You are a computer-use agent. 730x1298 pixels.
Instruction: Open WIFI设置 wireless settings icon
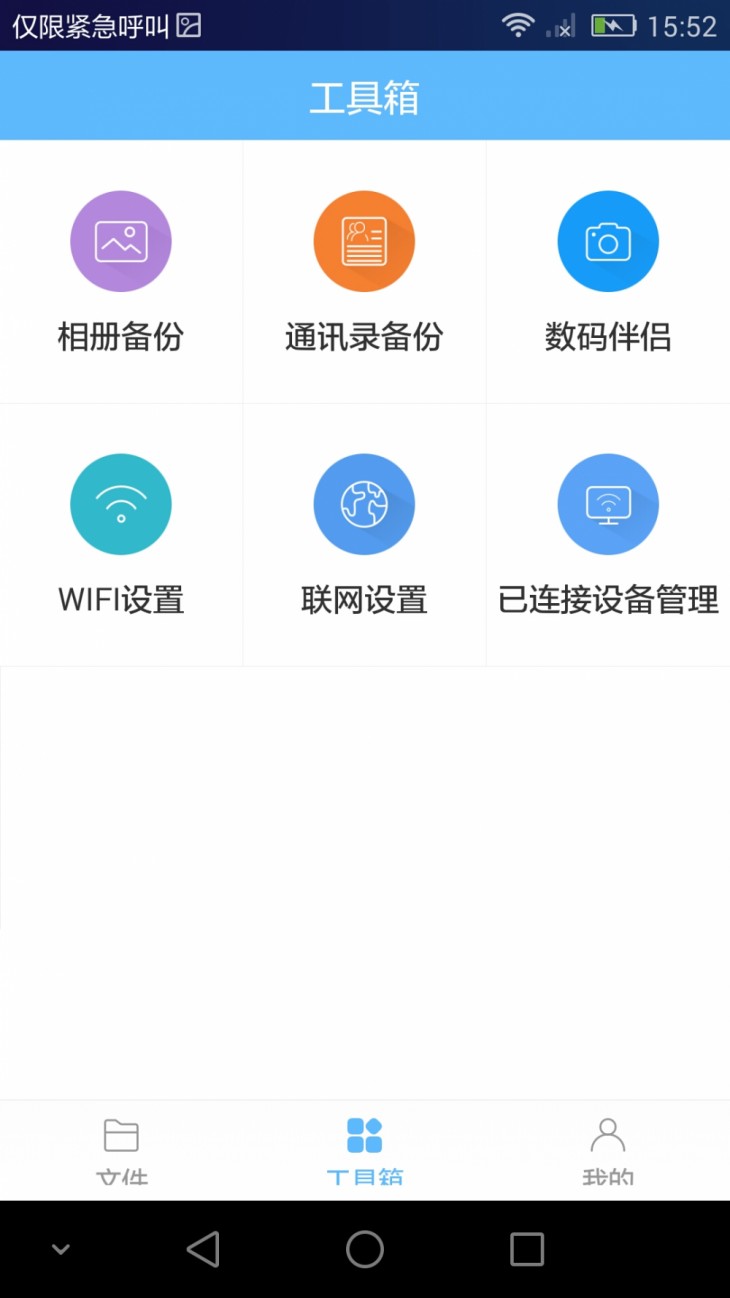tap(121, 504)
